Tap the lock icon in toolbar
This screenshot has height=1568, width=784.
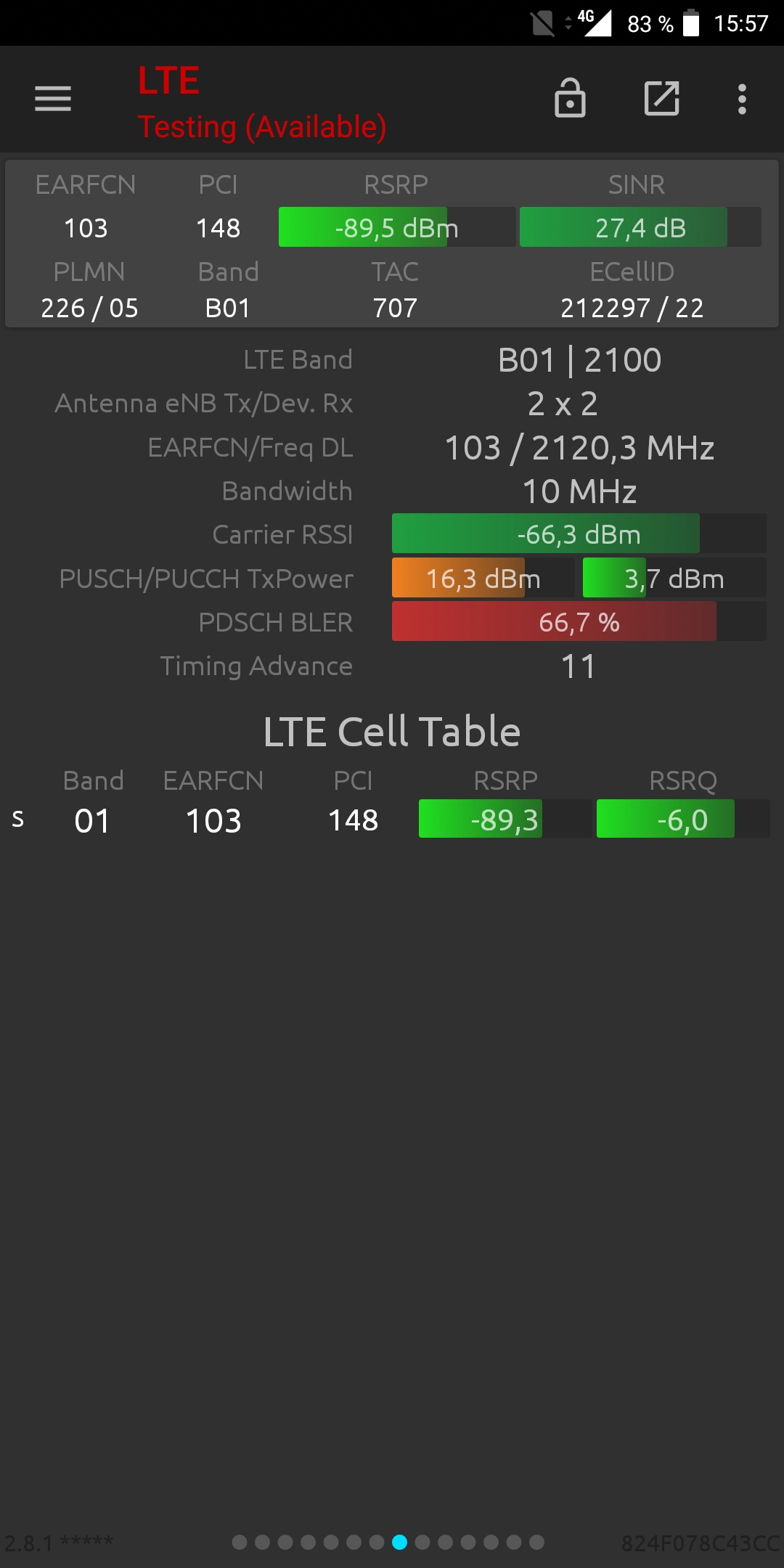(x=570, y=97)
